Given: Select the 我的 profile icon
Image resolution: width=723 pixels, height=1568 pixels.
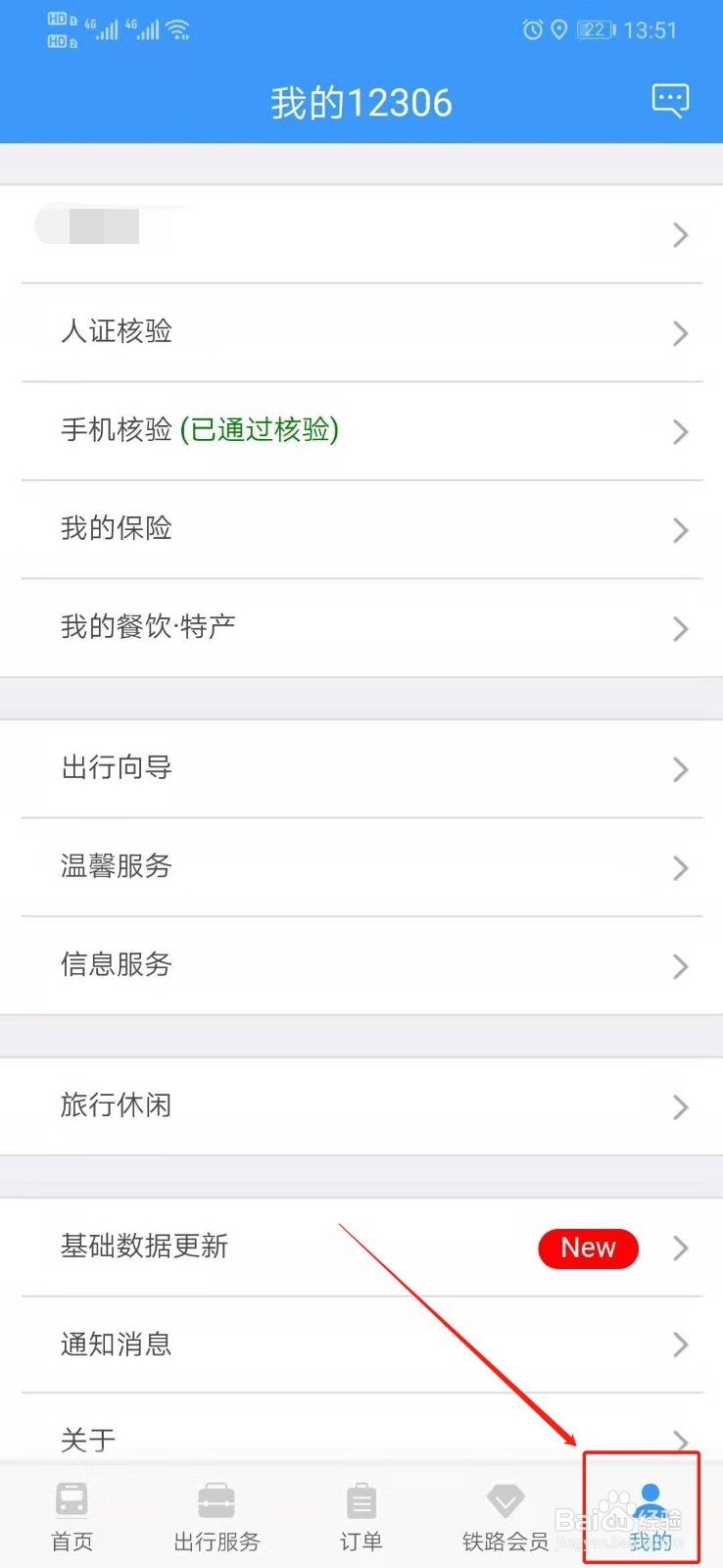Looking at the screenshot, I should [647, 1494].
